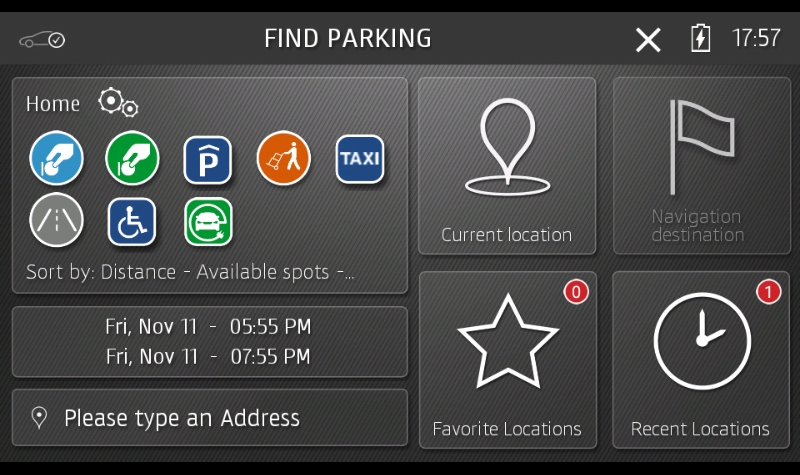Open Favorite Locations
Screen dimensions: 800x475
coord(507,359)
